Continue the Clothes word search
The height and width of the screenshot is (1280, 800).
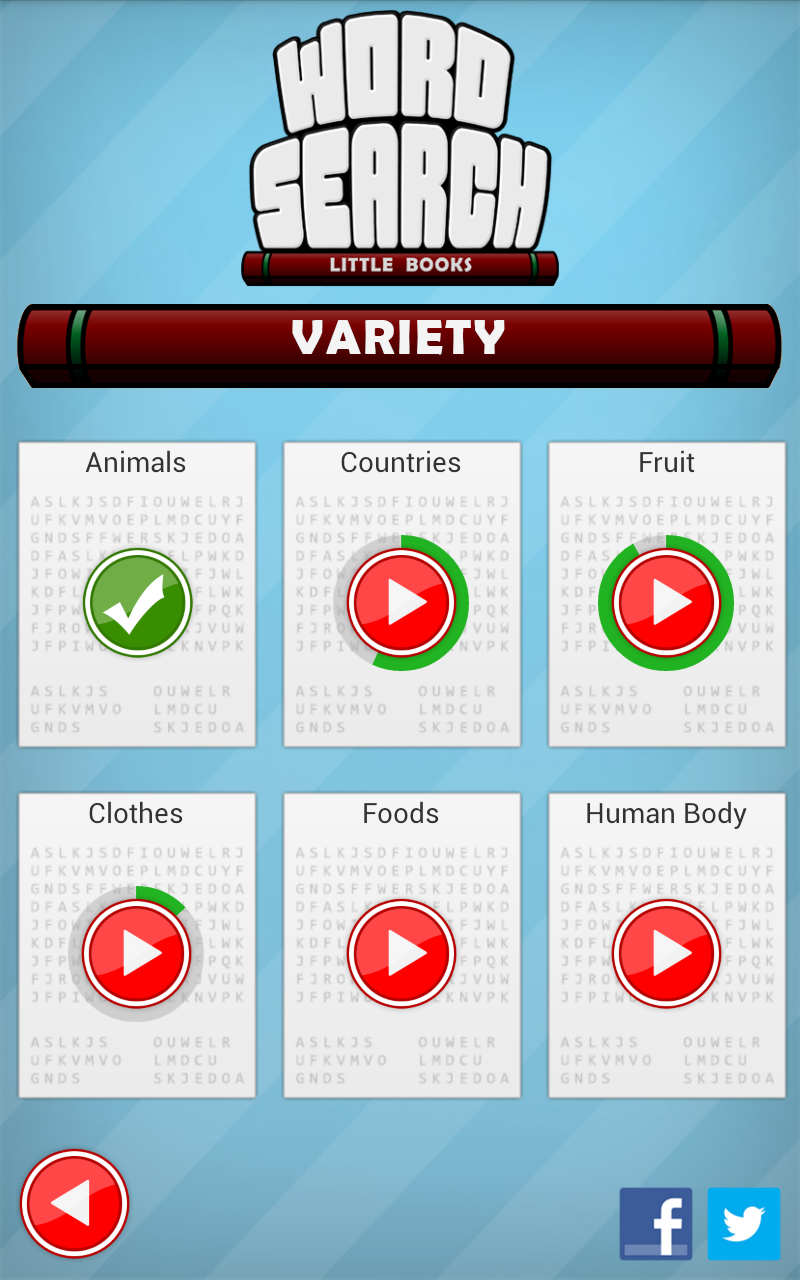[x=137, y=954]
